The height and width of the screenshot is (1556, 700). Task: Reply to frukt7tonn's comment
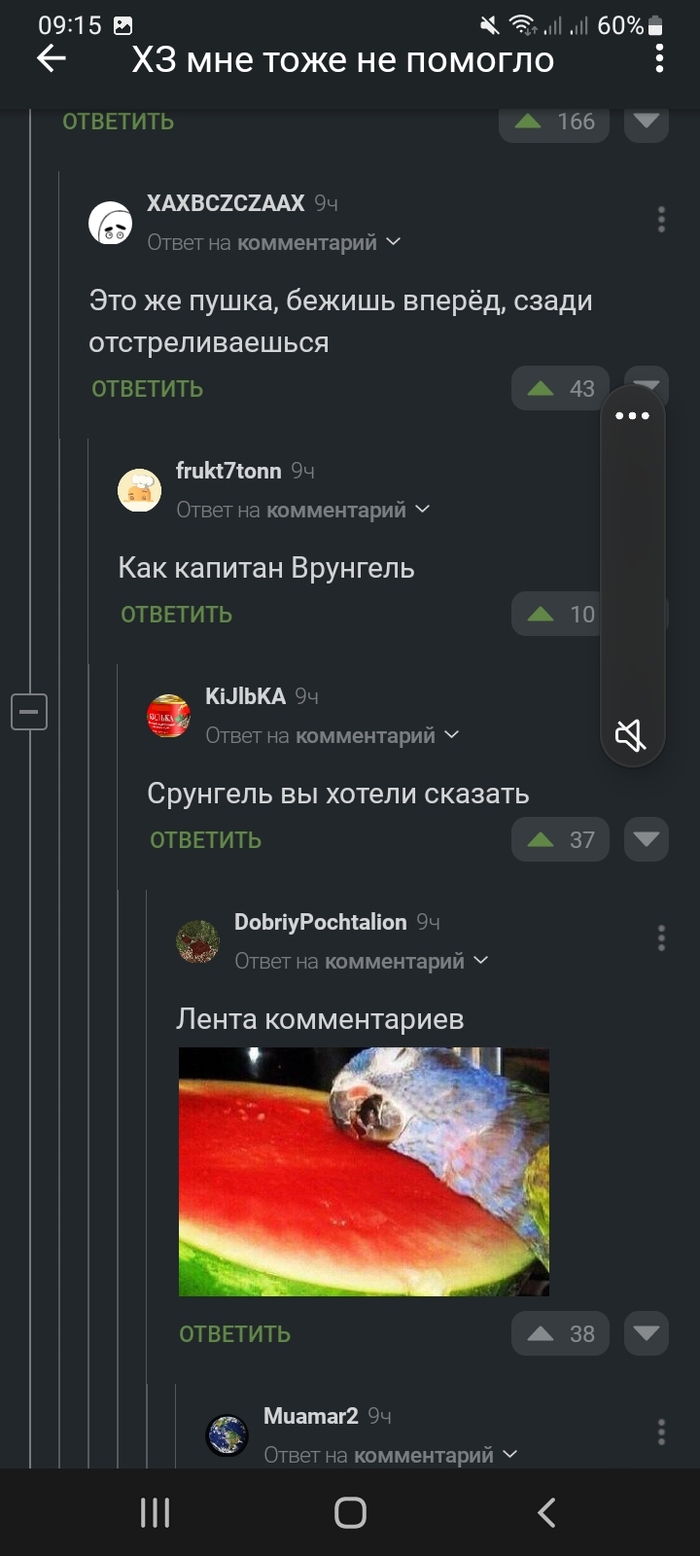(x=176, y=614)
